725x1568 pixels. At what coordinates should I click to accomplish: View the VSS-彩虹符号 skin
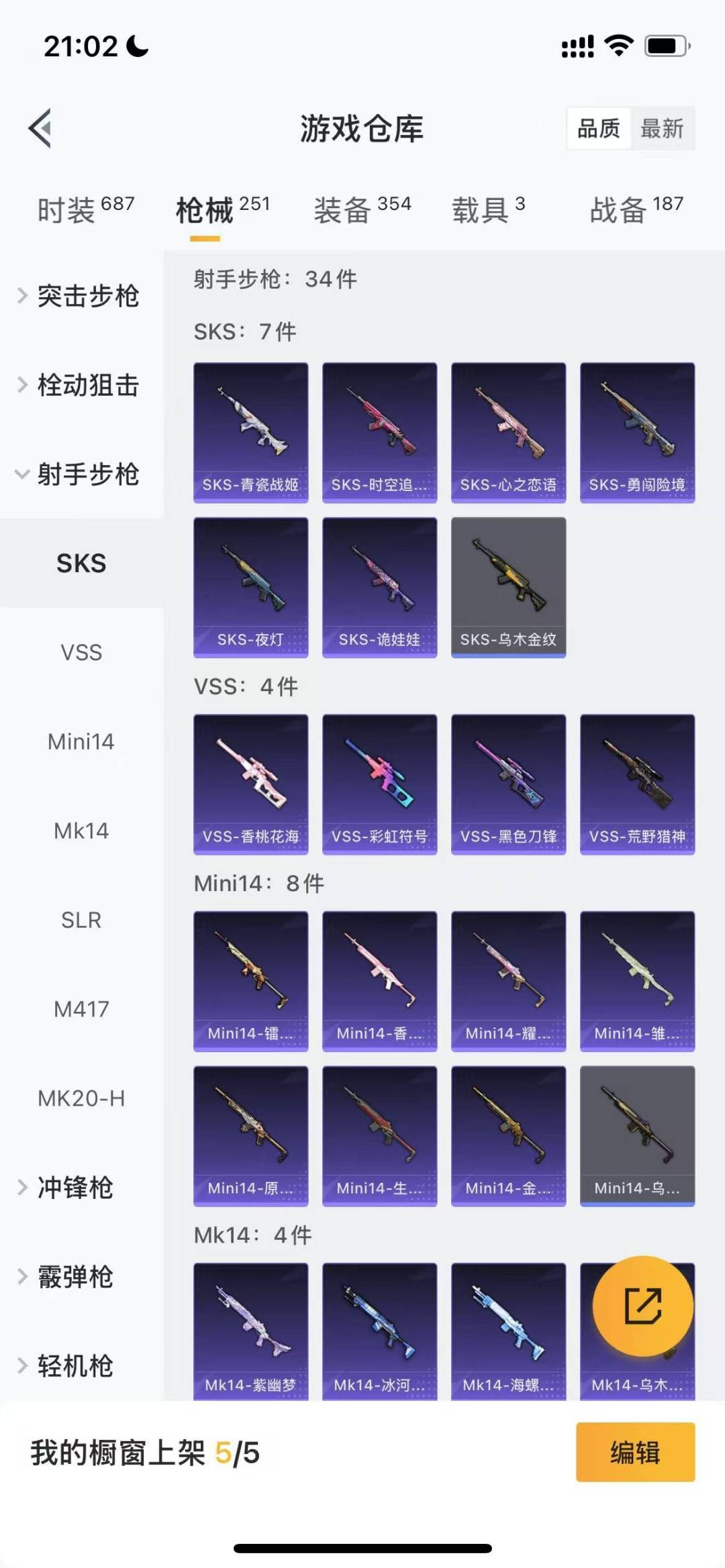[380, 784]
